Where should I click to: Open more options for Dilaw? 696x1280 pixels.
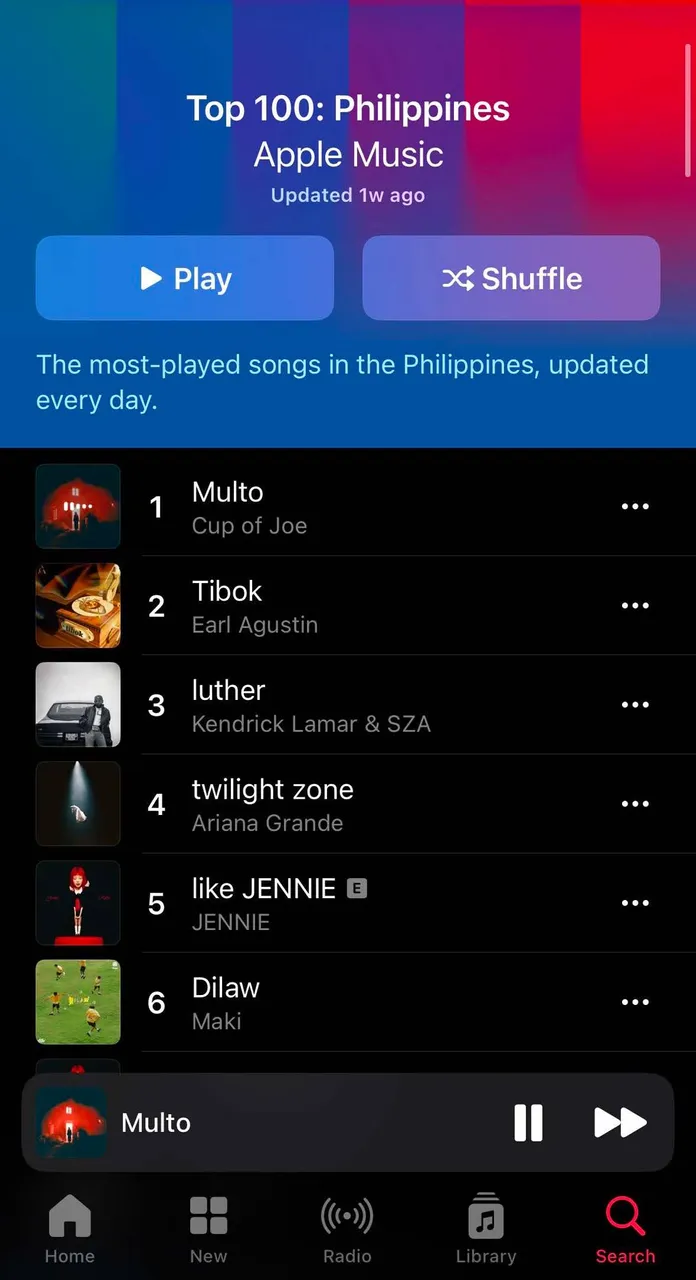pos(635,1002)
